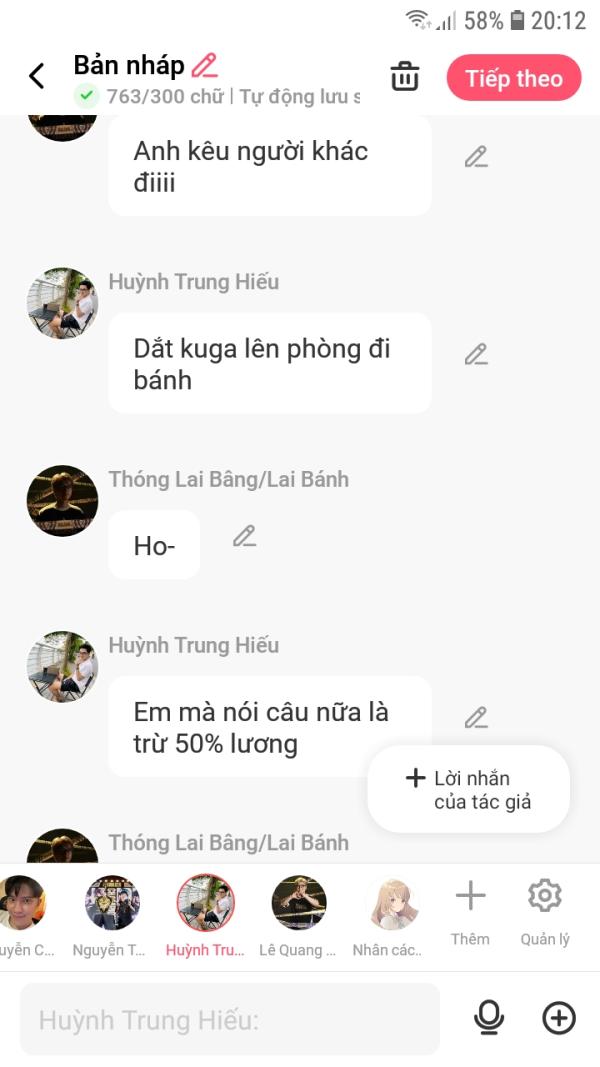Viewport: 600px width, 1067px height.
Task: Edit the "Ho-" message
Action: click(244, 536)
